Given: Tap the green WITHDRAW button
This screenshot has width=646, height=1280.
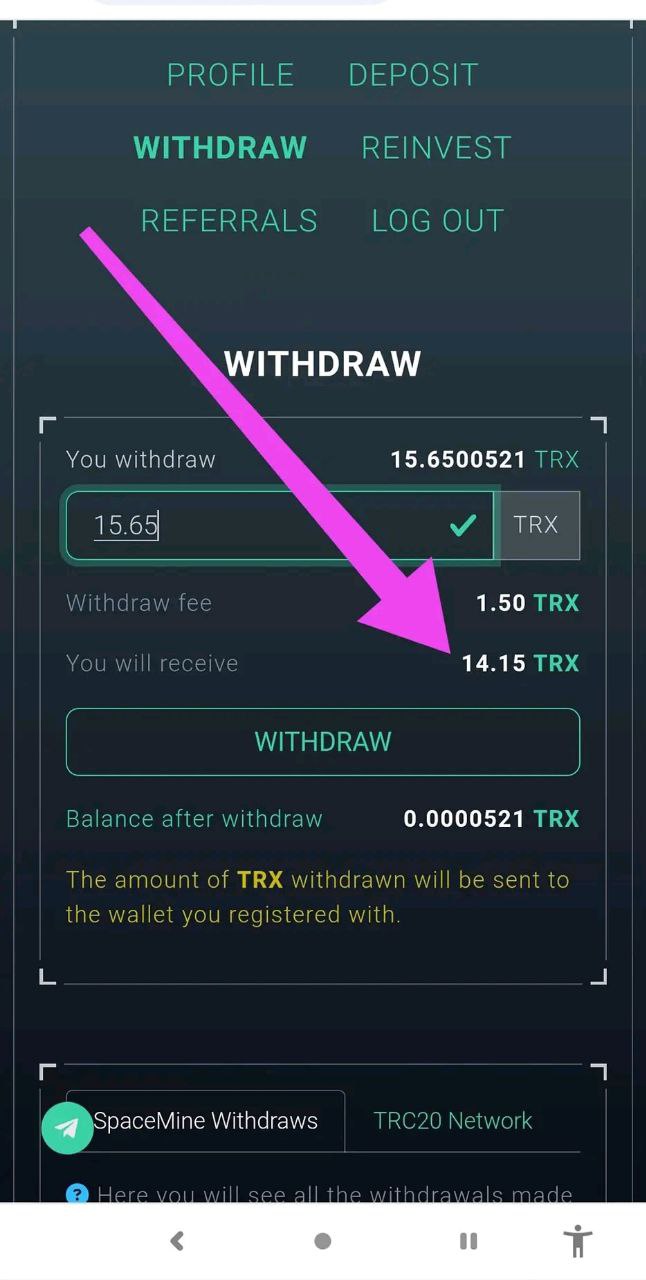Looking at the screenshot, I should (x=323, y=742).
